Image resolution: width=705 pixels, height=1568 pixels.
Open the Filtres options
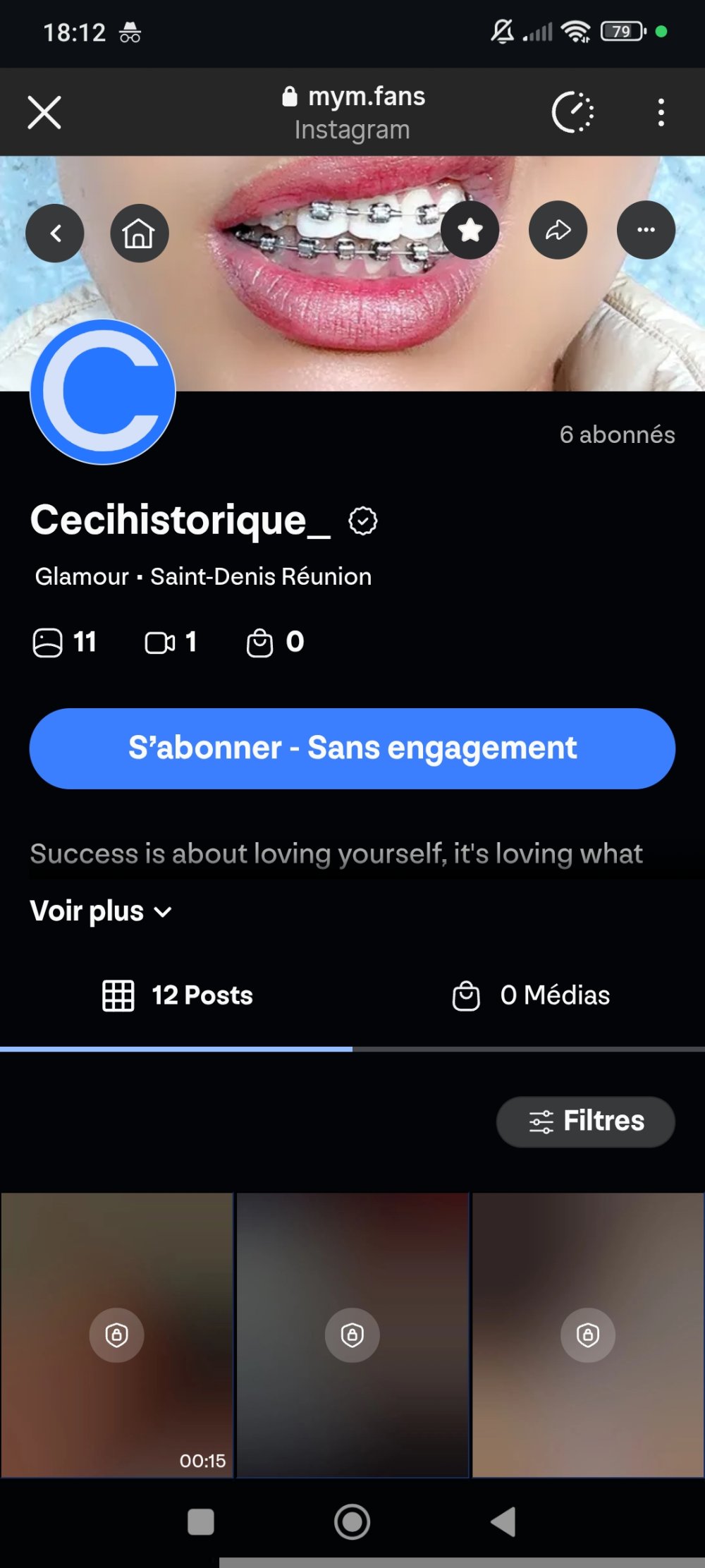[x=586, y=1122]
